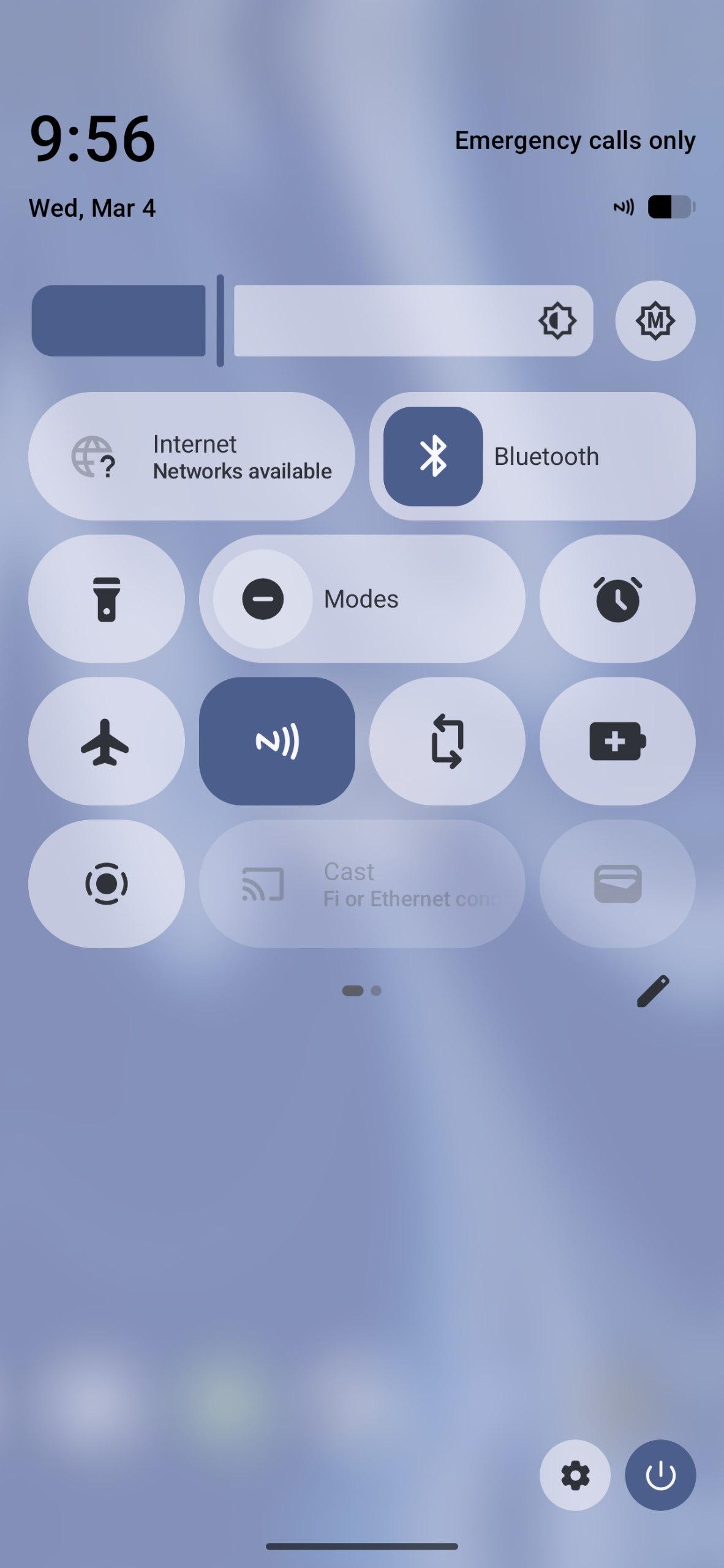The image size is (724, 1568).
Task: Start the screen recorder tile
Action: (107, 884)
